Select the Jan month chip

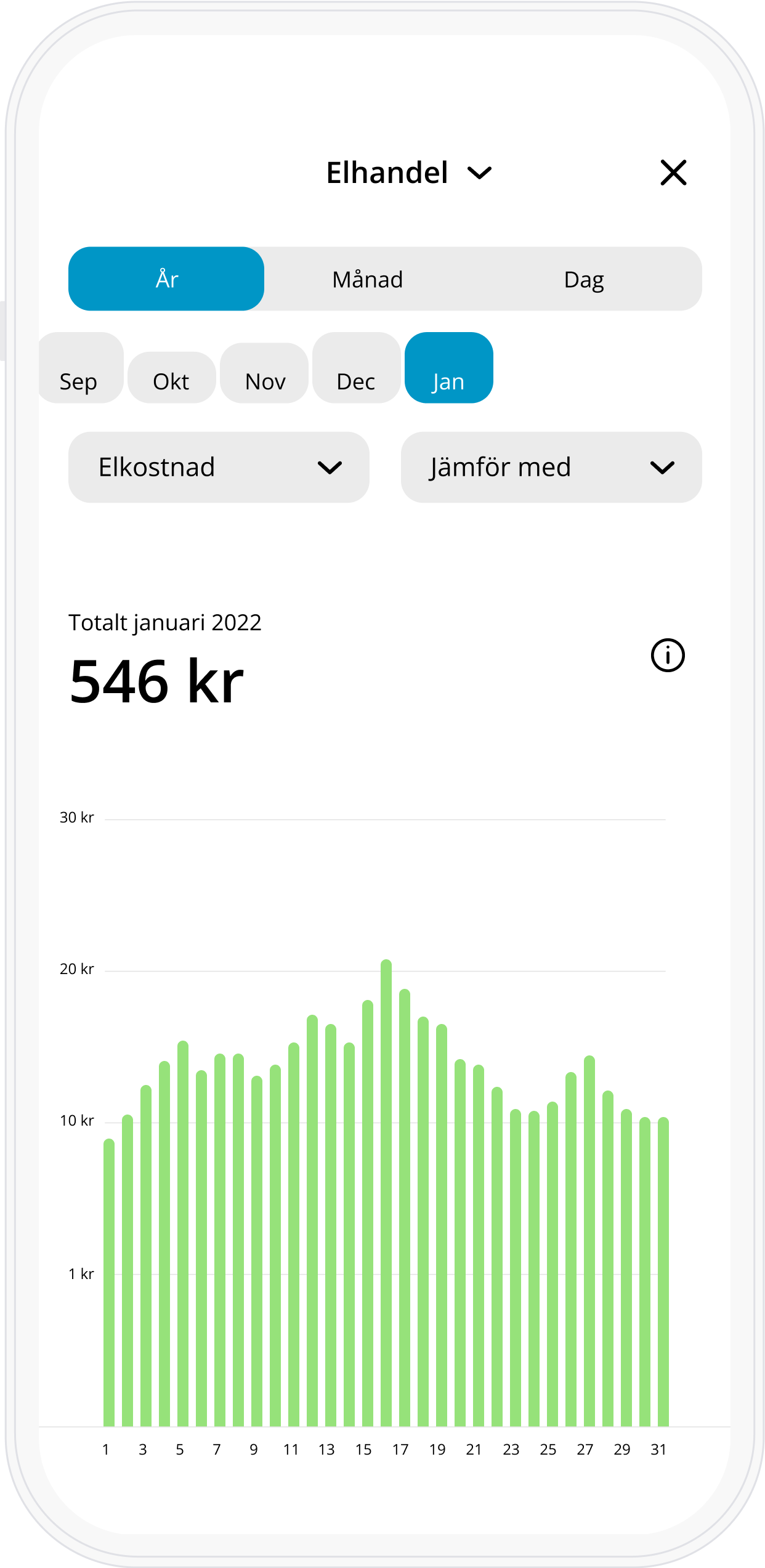pyautogui.click(x=449, y=368)
